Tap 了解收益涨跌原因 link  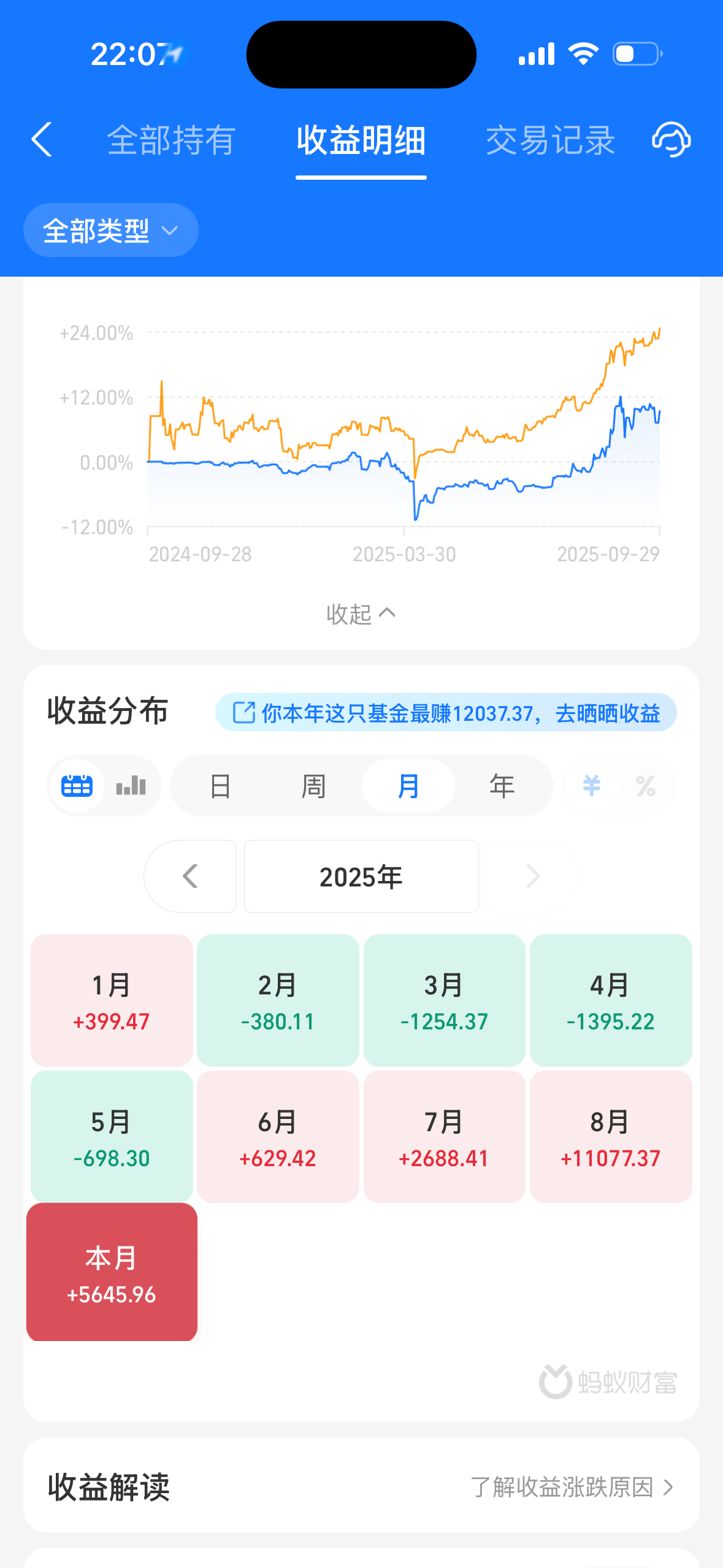[x=567, y=1486]
